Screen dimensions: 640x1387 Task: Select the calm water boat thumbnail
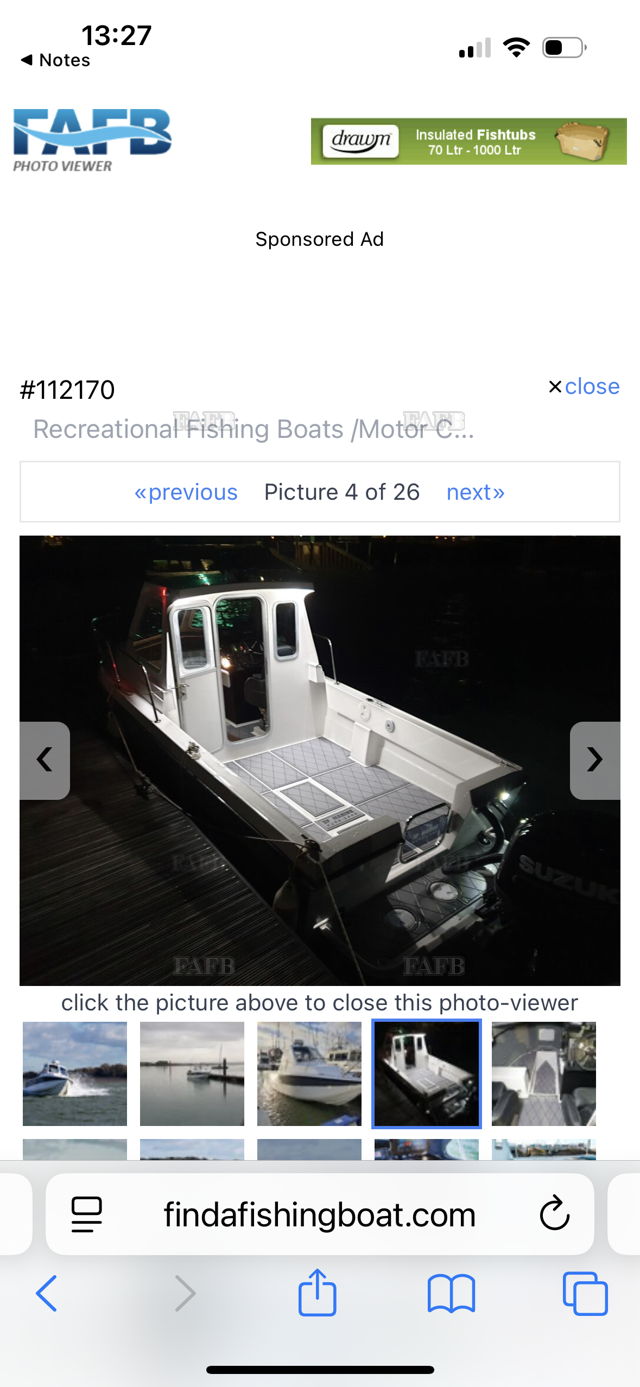(x=192, y=1073)
